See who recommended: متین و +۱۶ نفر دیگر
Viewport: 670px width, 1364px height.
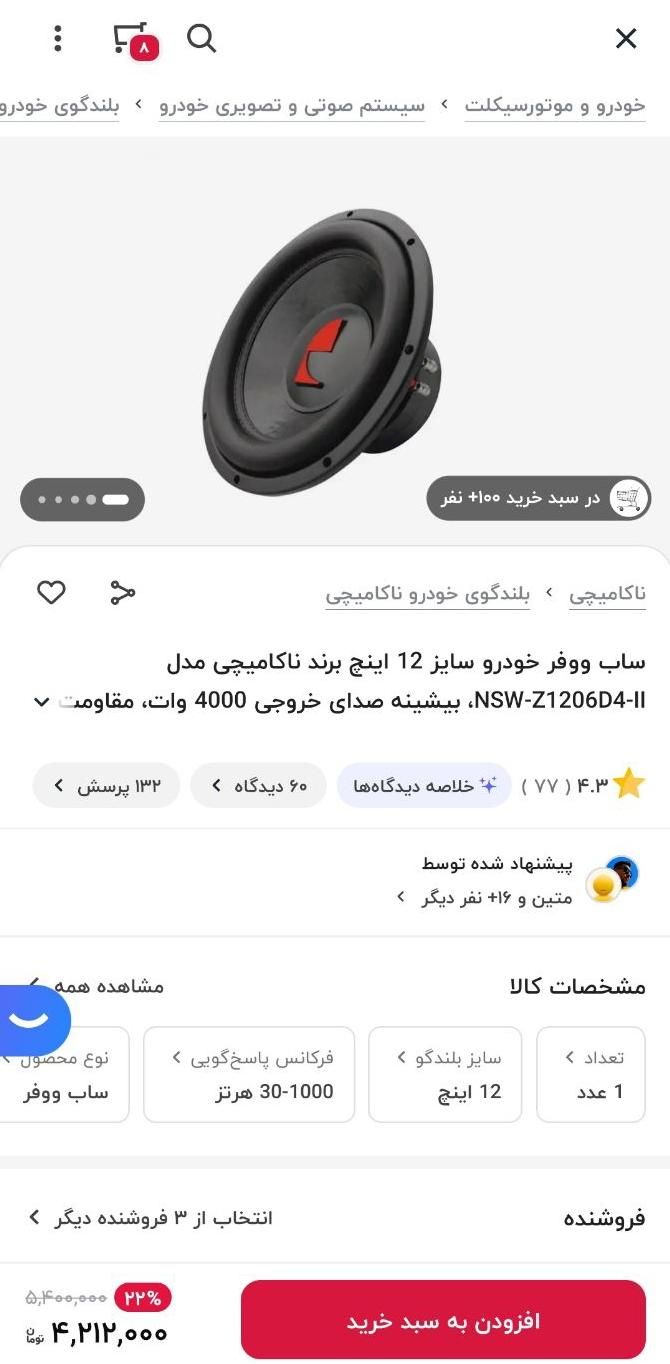(x=484, y=897)
